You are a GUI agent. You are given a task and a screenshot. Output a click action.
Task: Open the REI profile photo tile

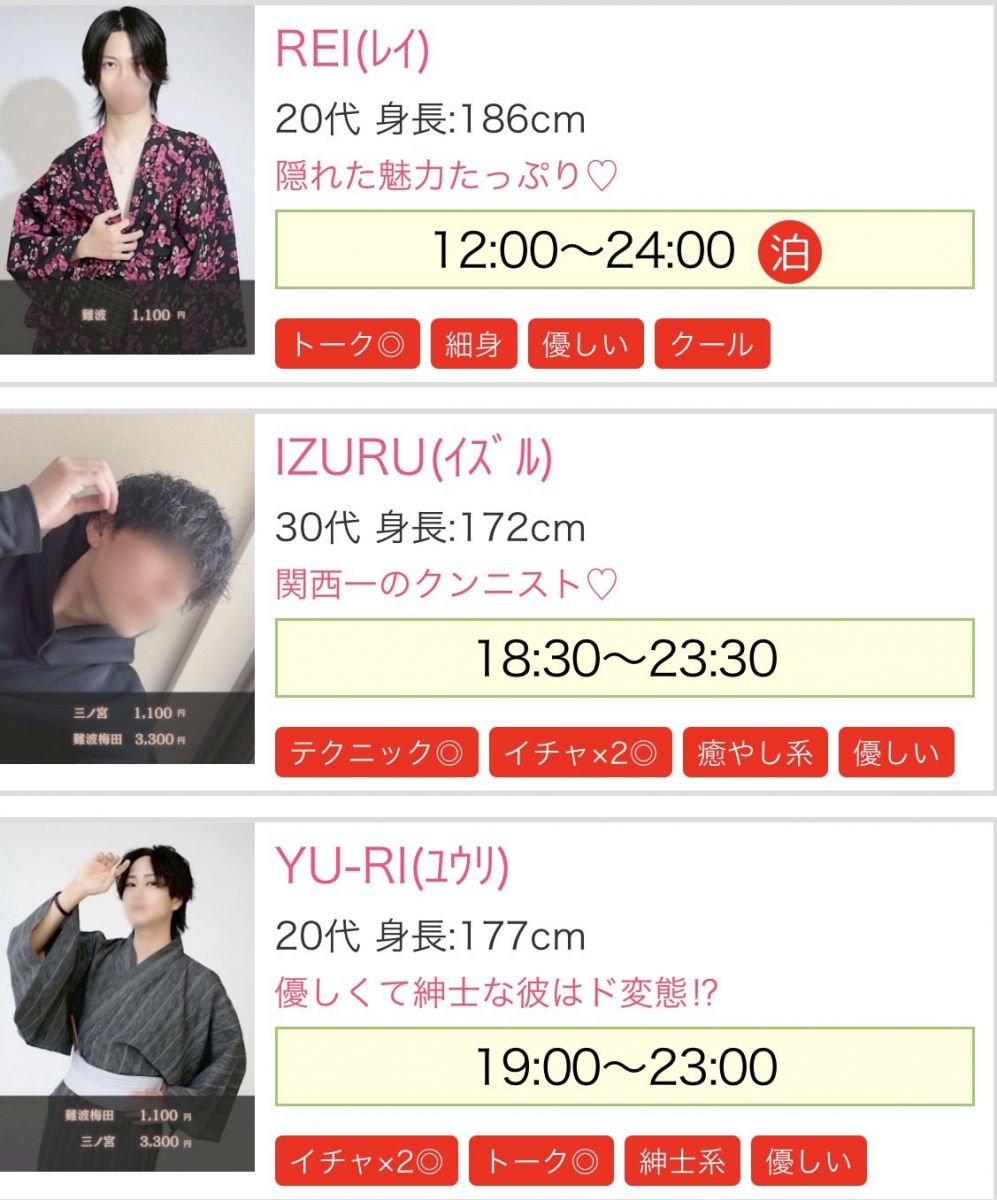(x=127, y=180)
